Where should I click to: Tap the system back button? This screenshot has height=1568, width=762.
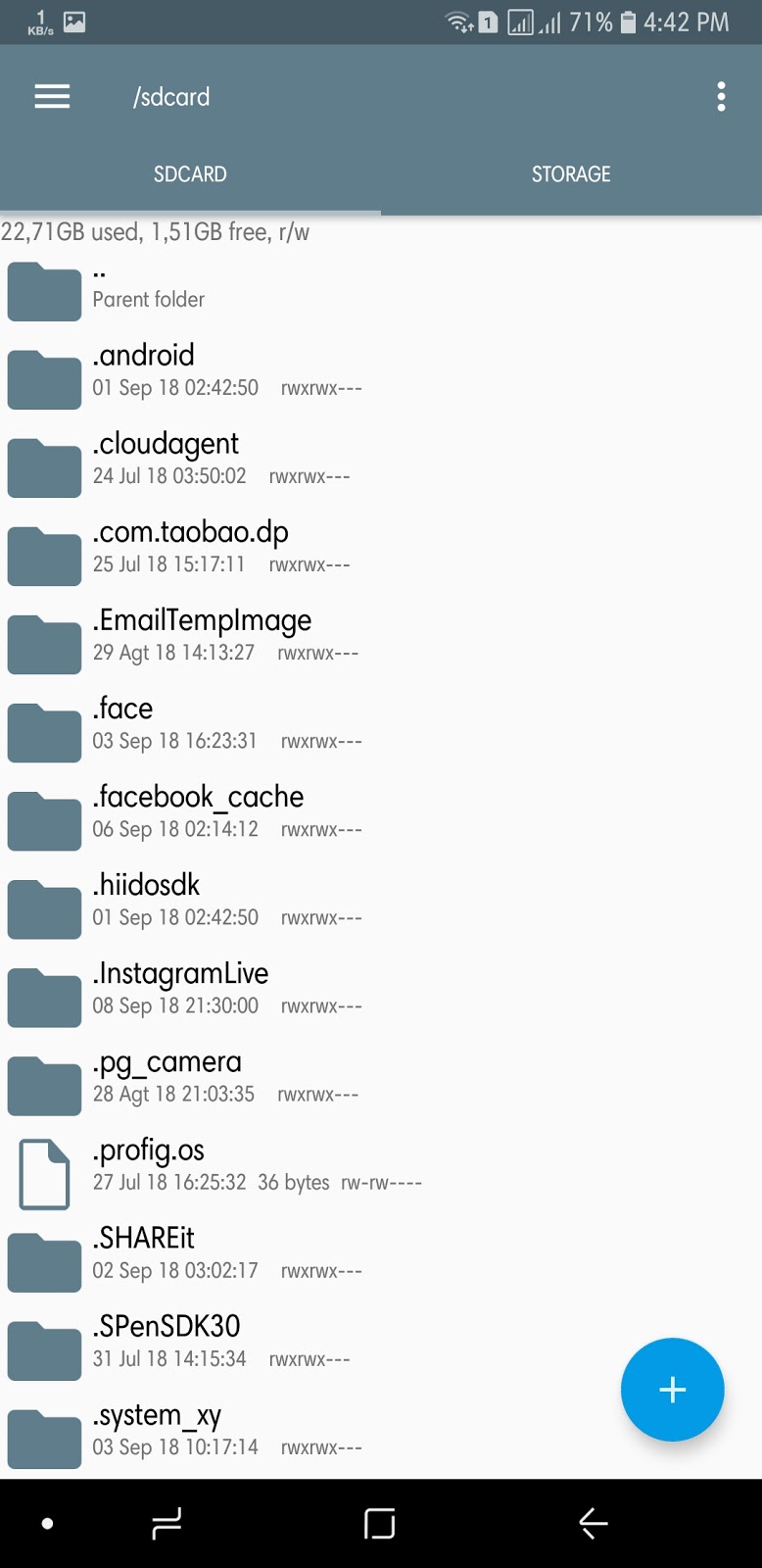click(x=594, y=1523)
